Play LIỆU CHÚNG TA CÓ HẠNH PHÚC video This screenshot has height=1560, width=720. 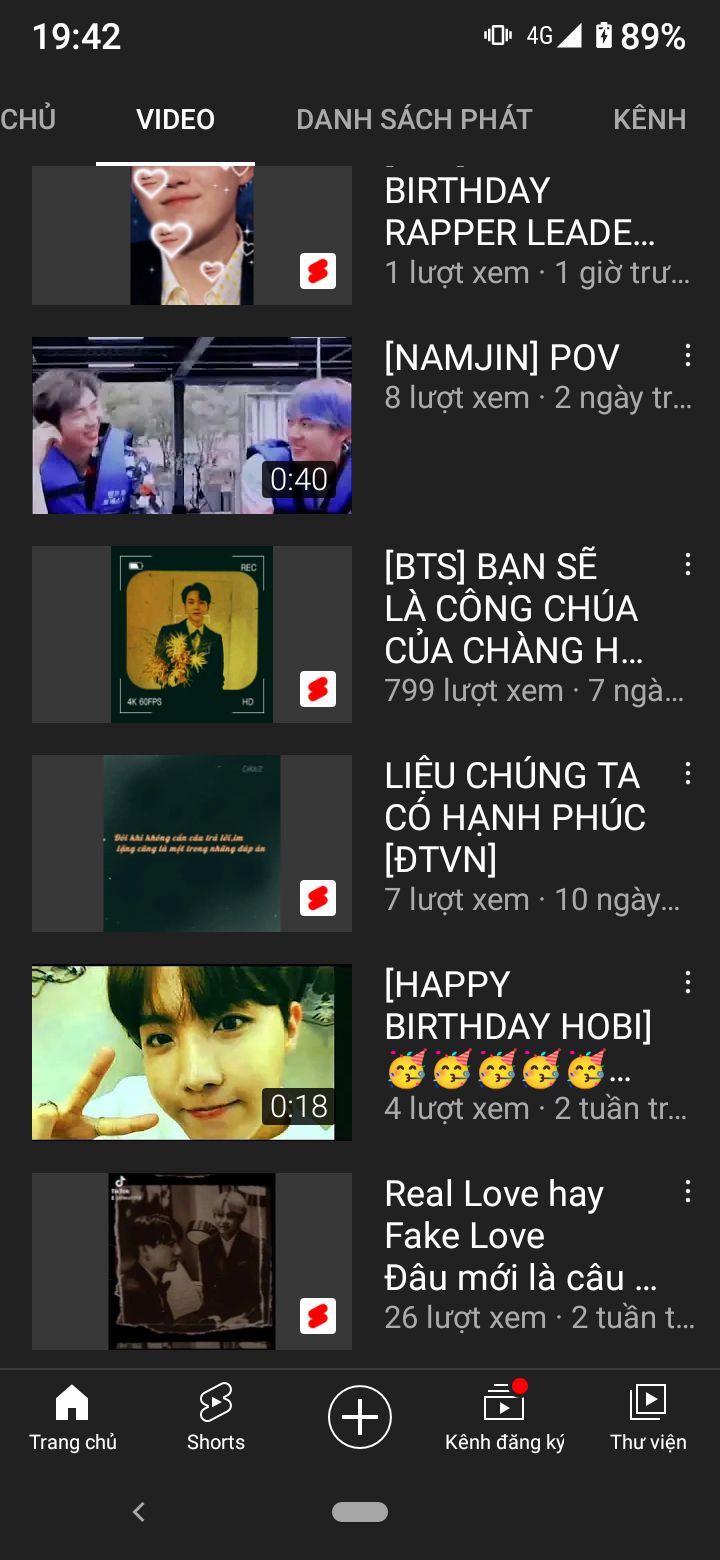coord(192,843)
